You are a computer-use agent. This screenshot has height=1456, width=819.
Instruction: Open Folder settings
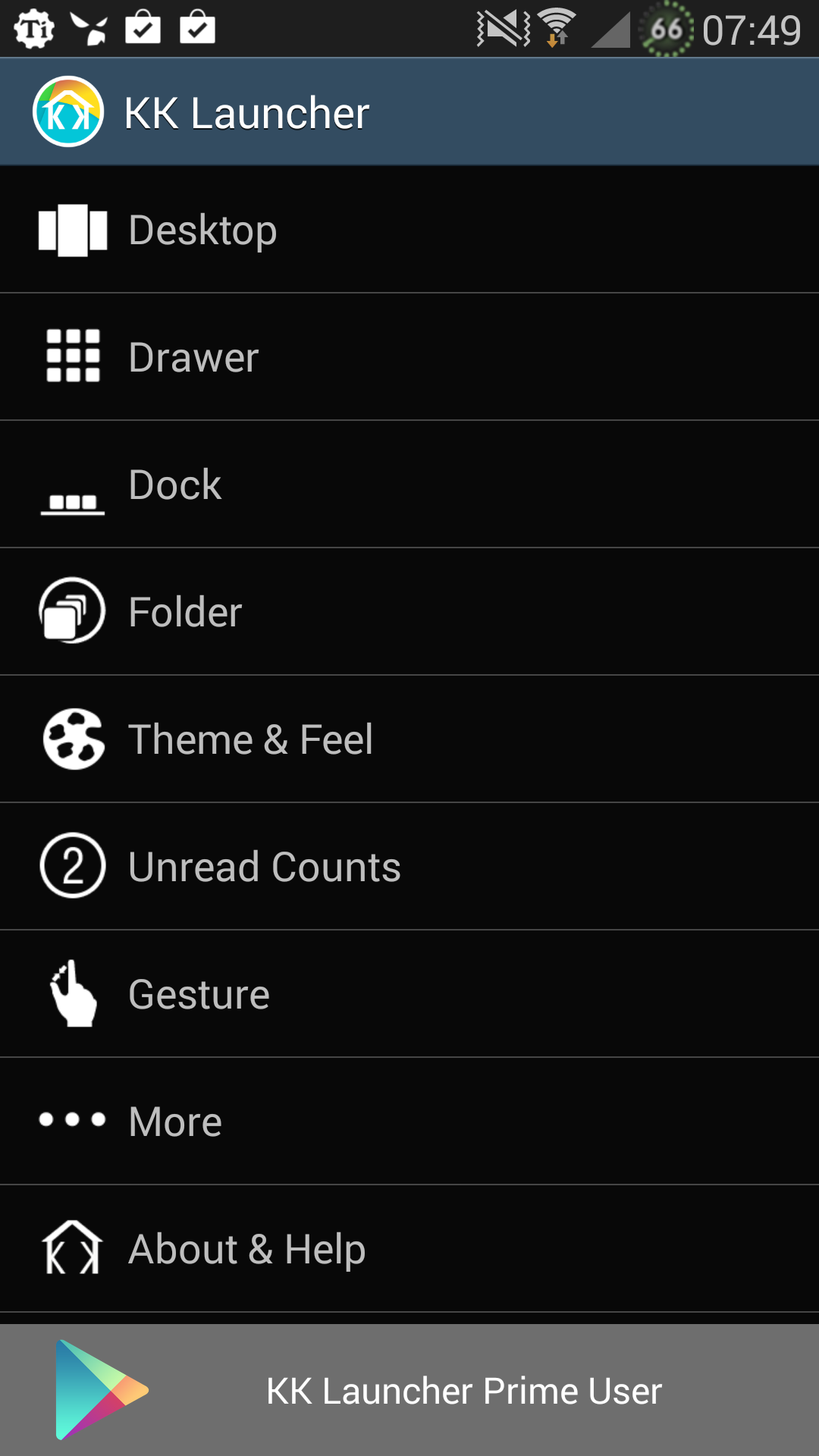coord(409,612)
